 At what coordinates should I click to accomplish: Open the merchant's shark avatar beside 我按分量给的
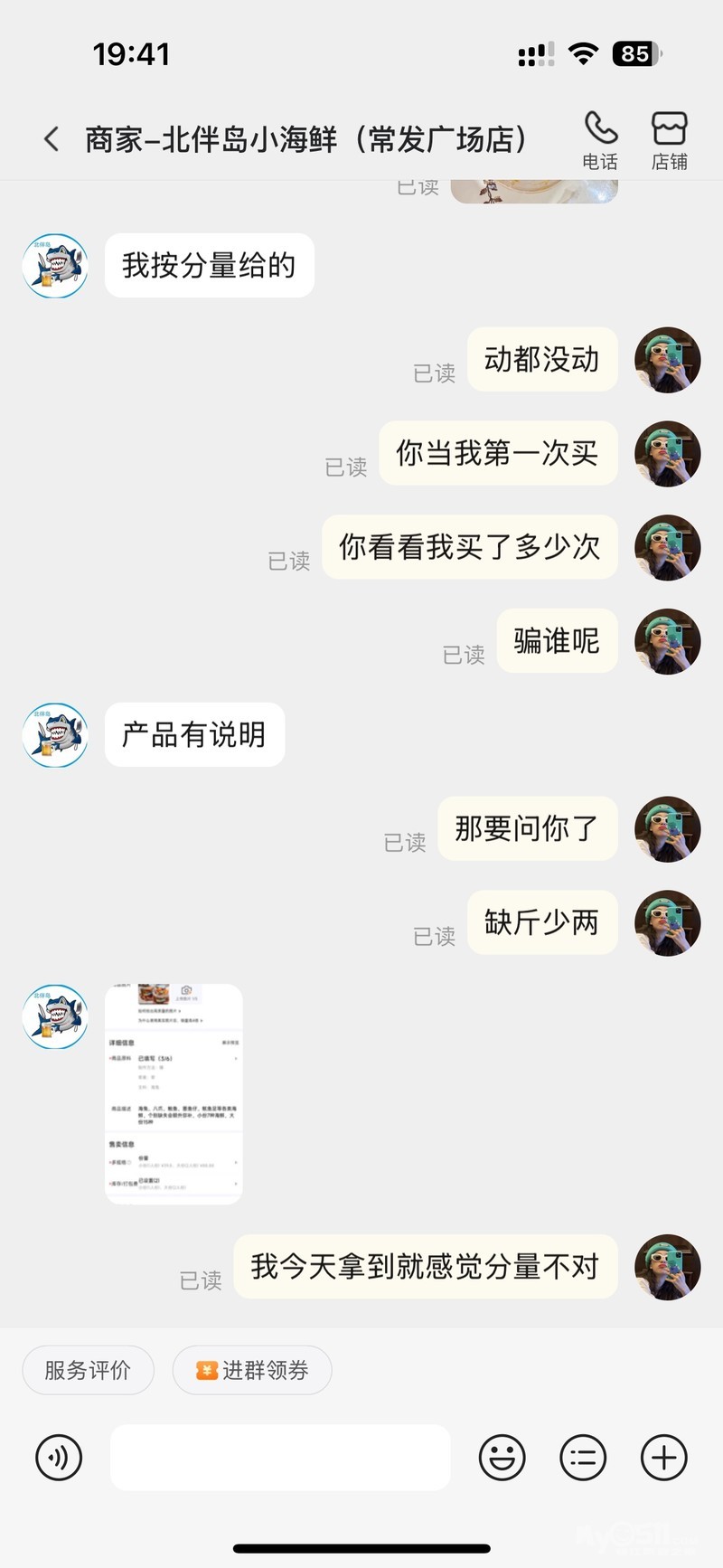(55, 266)
